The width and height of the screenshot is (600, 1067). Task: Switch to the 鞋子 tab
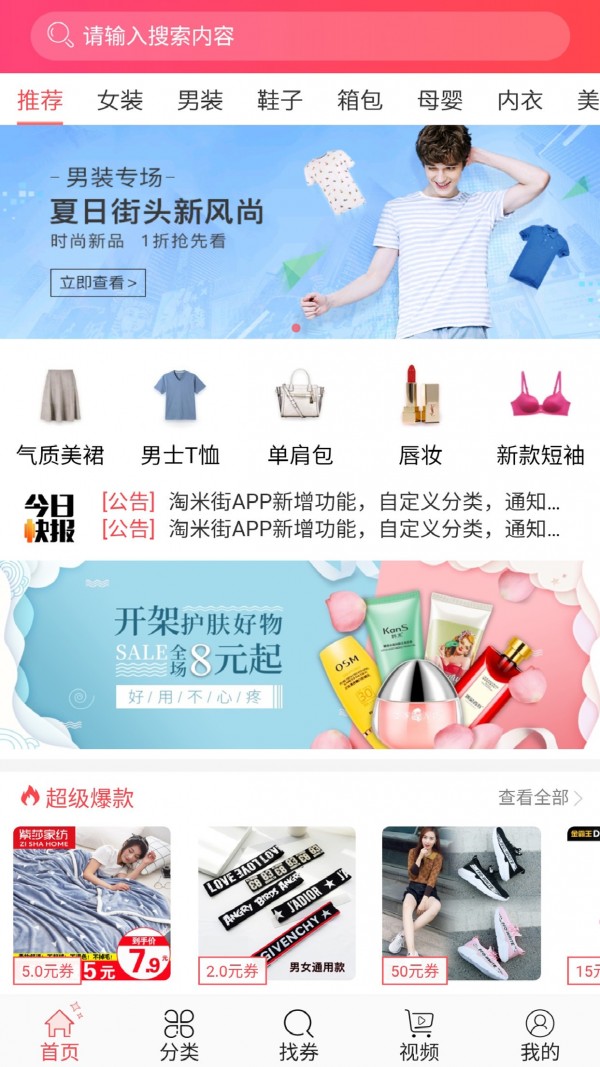click(280, 100)
